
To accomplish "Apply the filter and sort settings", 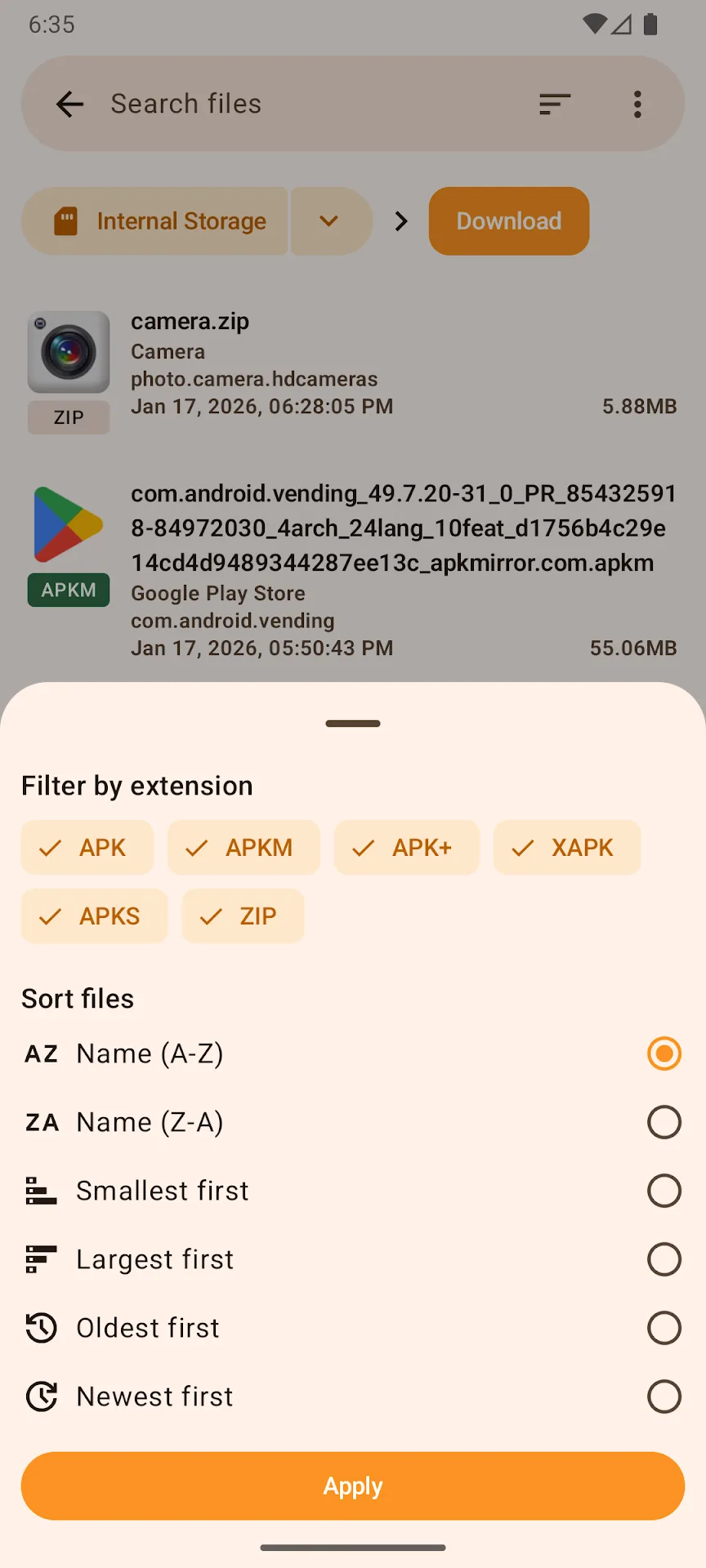I will 353,1486.
